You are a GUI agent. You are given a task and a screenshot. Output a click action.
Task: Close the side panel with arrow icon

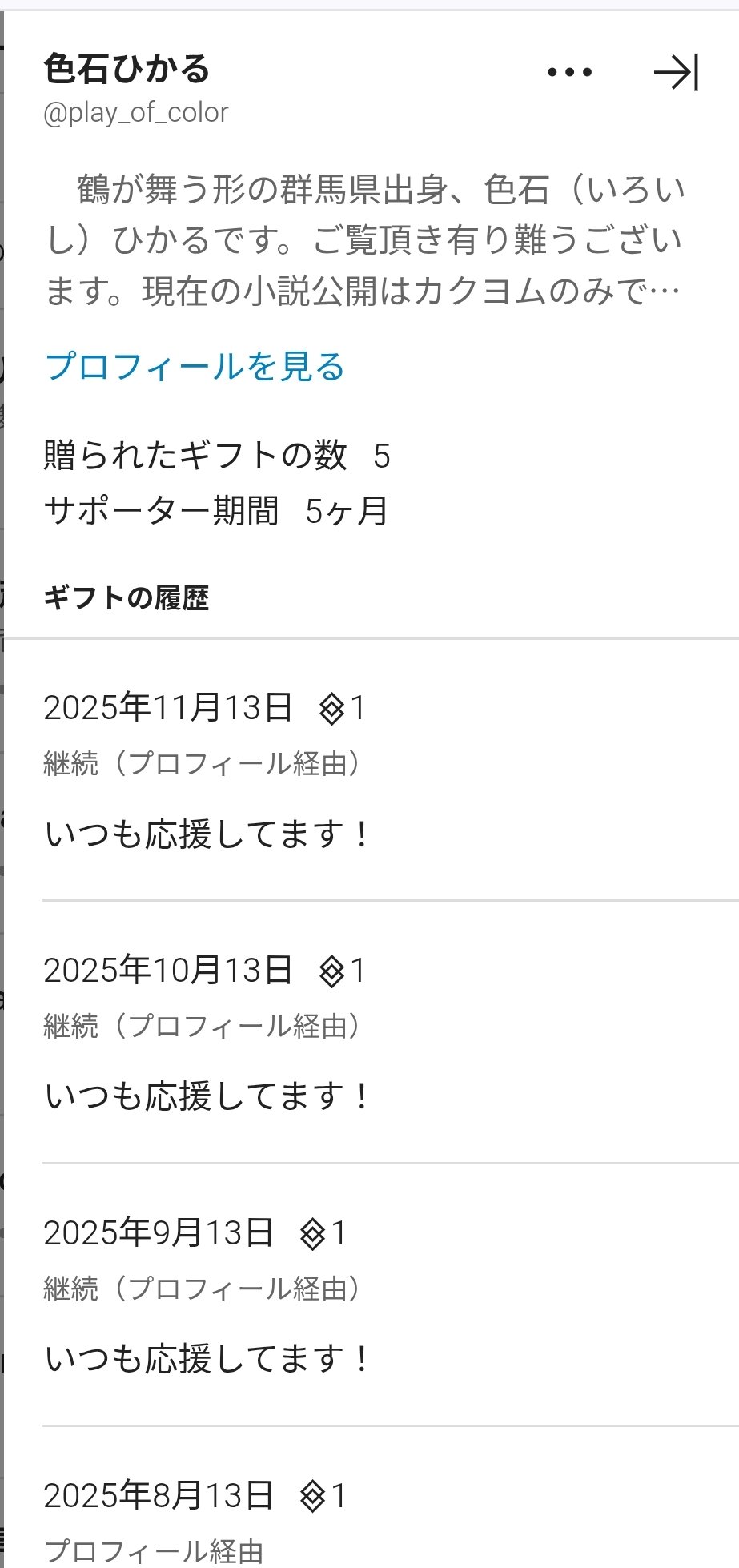677,72
